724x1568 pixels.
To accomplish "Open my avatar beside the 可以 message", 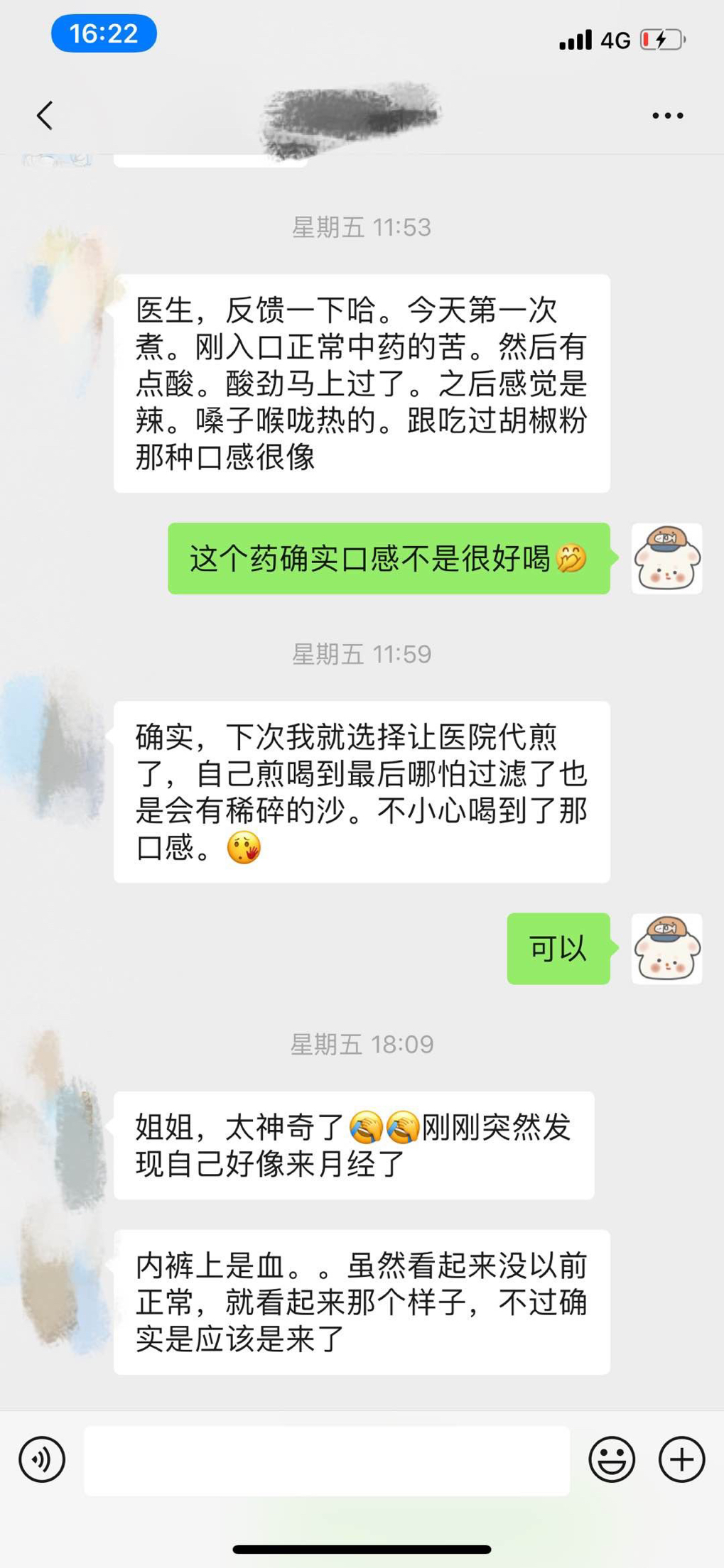I will click(x=666, y=948).
